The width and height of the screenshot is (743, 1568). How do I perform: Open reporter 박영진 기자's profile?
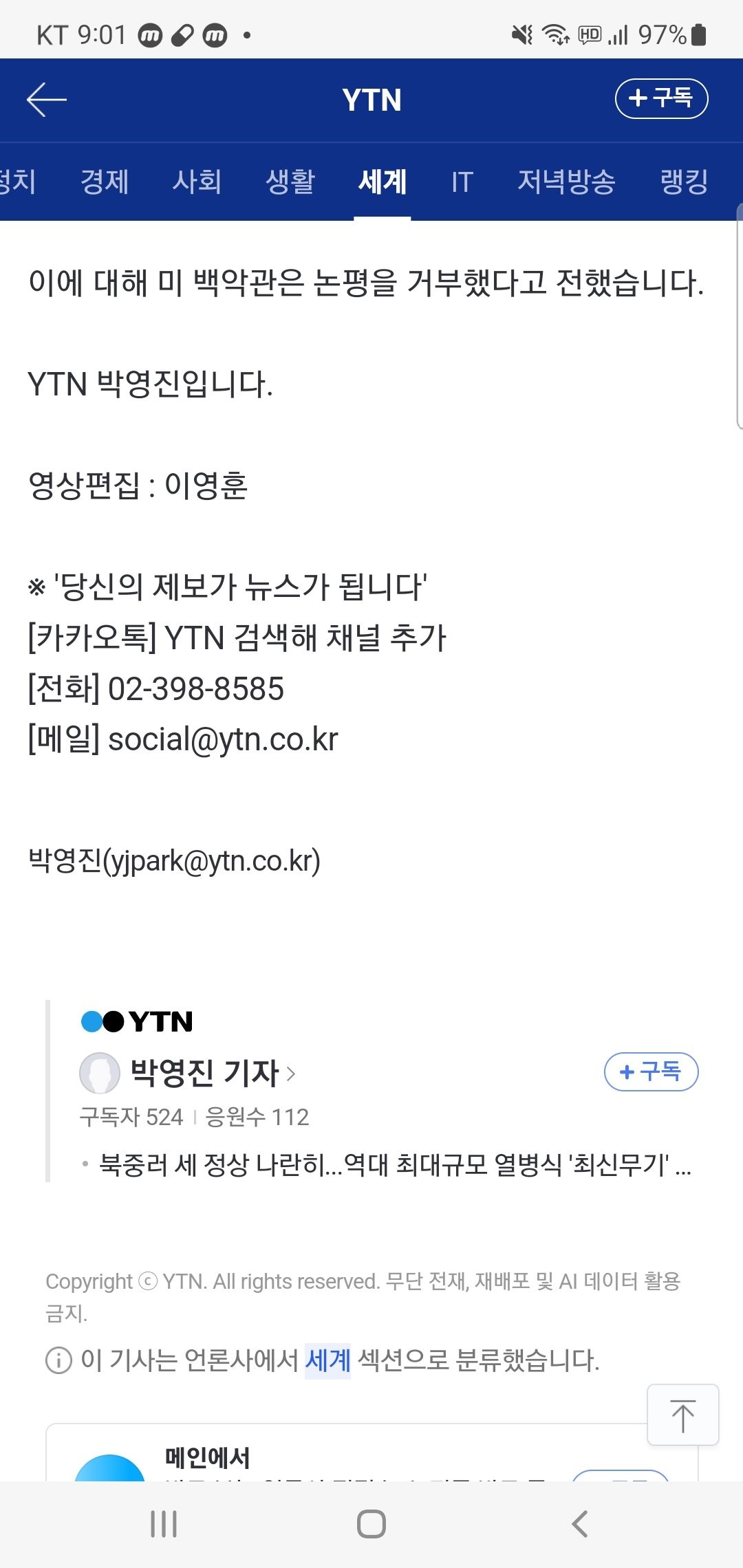[x=205, y=1073]
